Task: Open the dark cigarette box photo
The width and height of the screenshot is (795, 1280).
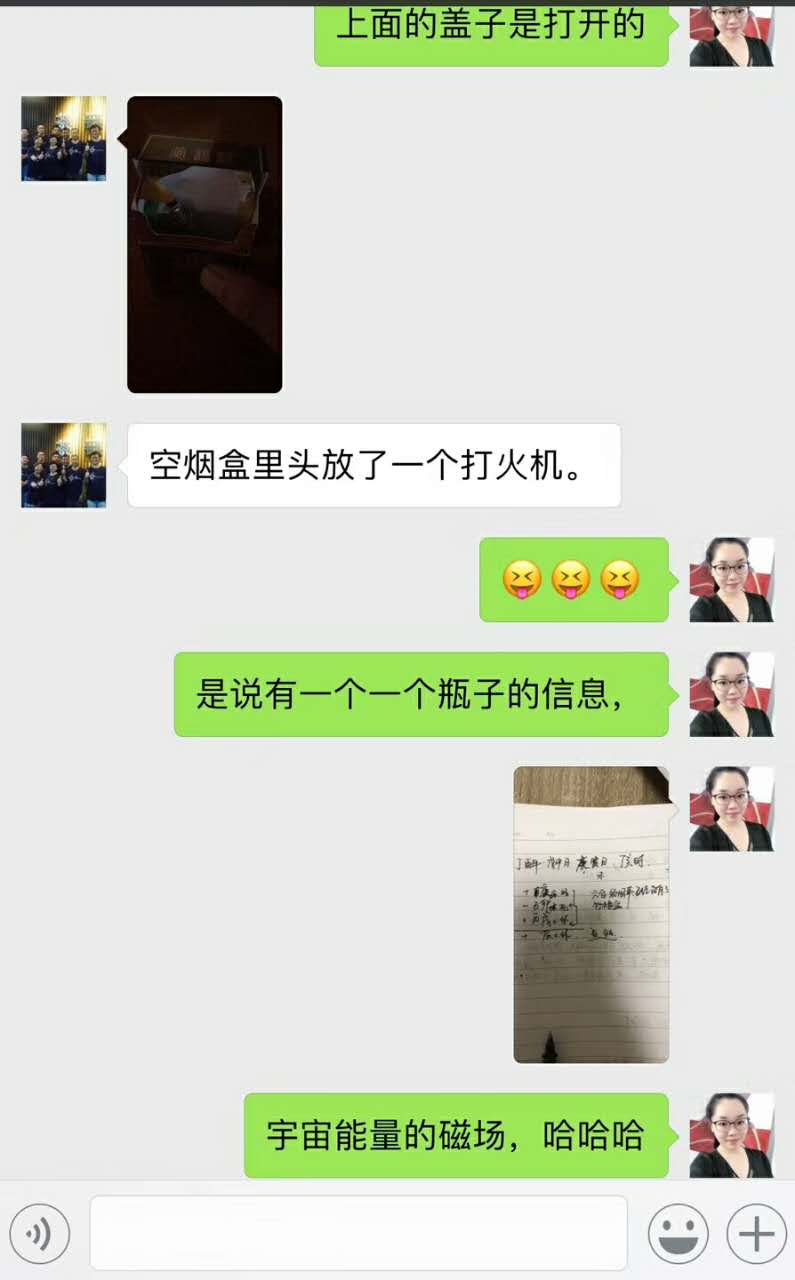Action: tap(205, 244)
